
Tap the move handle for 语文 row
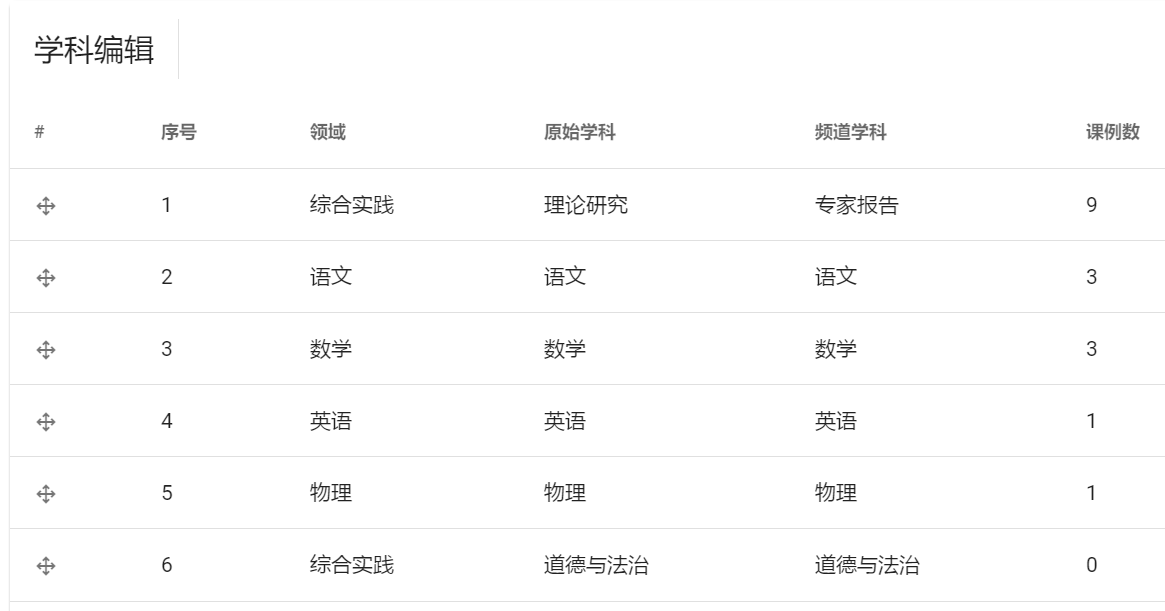[45, 277]
